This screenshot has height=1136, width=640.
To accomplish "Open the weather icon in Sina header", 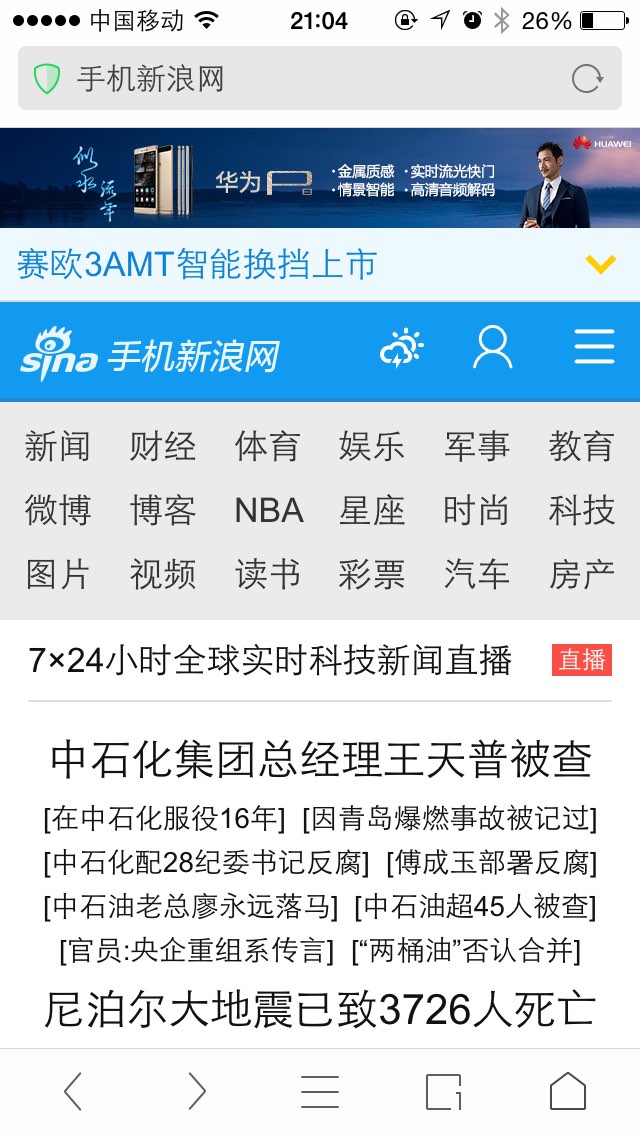I will tap(402, 348).
